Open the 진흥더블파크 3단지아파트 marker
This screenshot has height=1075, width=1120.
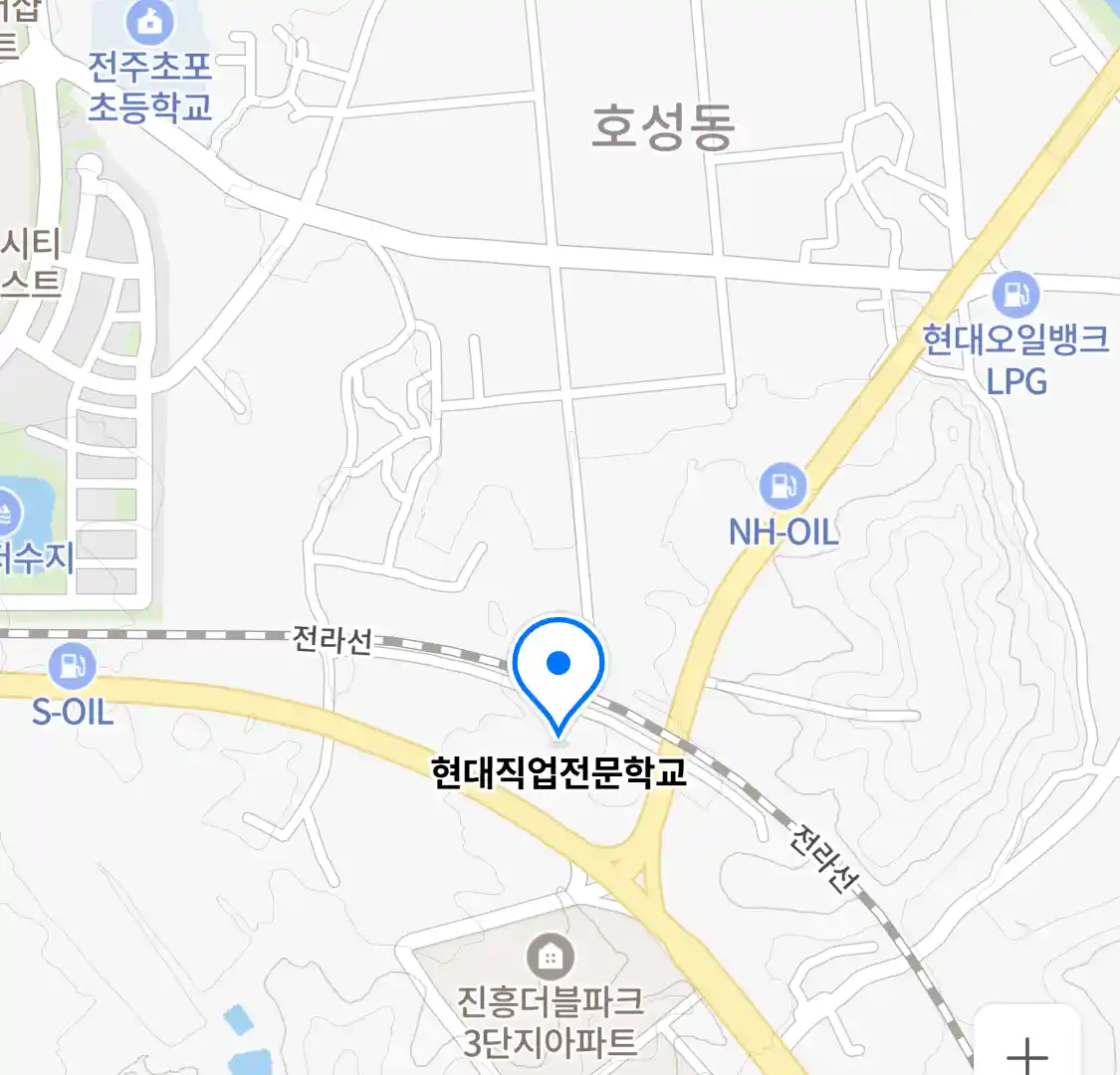click(549, 958)
